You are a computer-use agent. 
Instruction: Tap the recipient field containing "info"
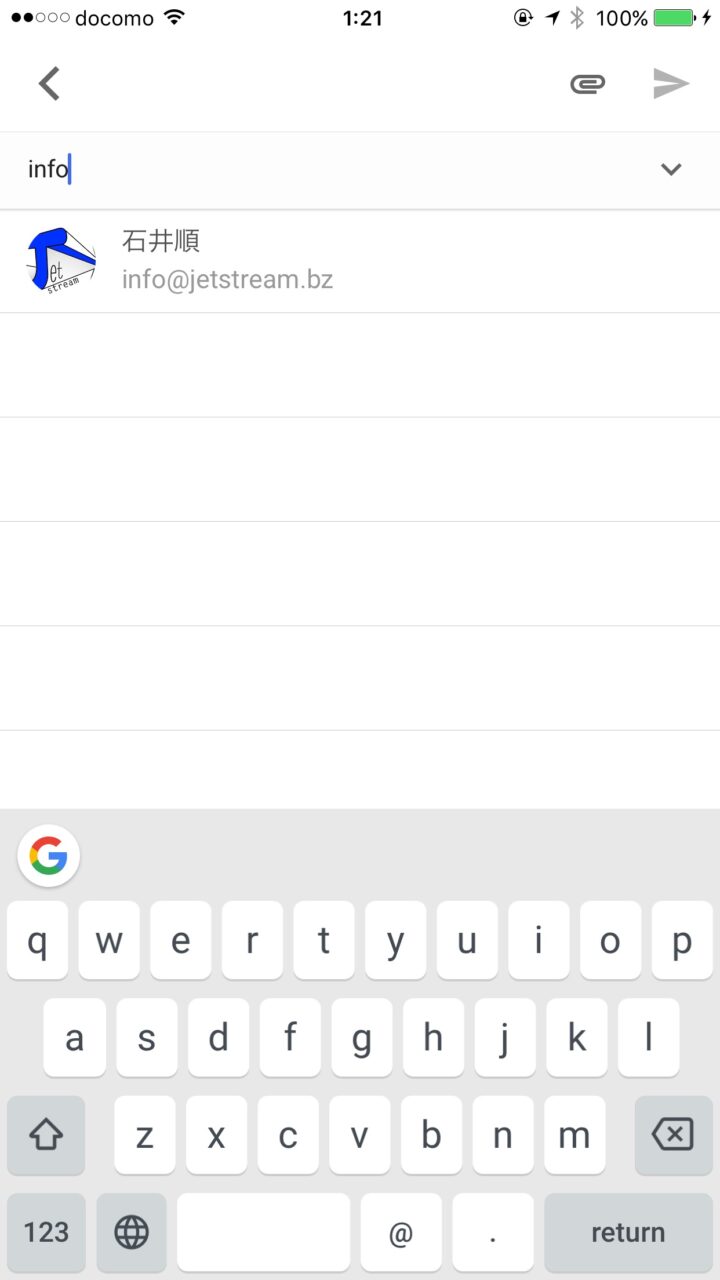(x=300, y=169)
